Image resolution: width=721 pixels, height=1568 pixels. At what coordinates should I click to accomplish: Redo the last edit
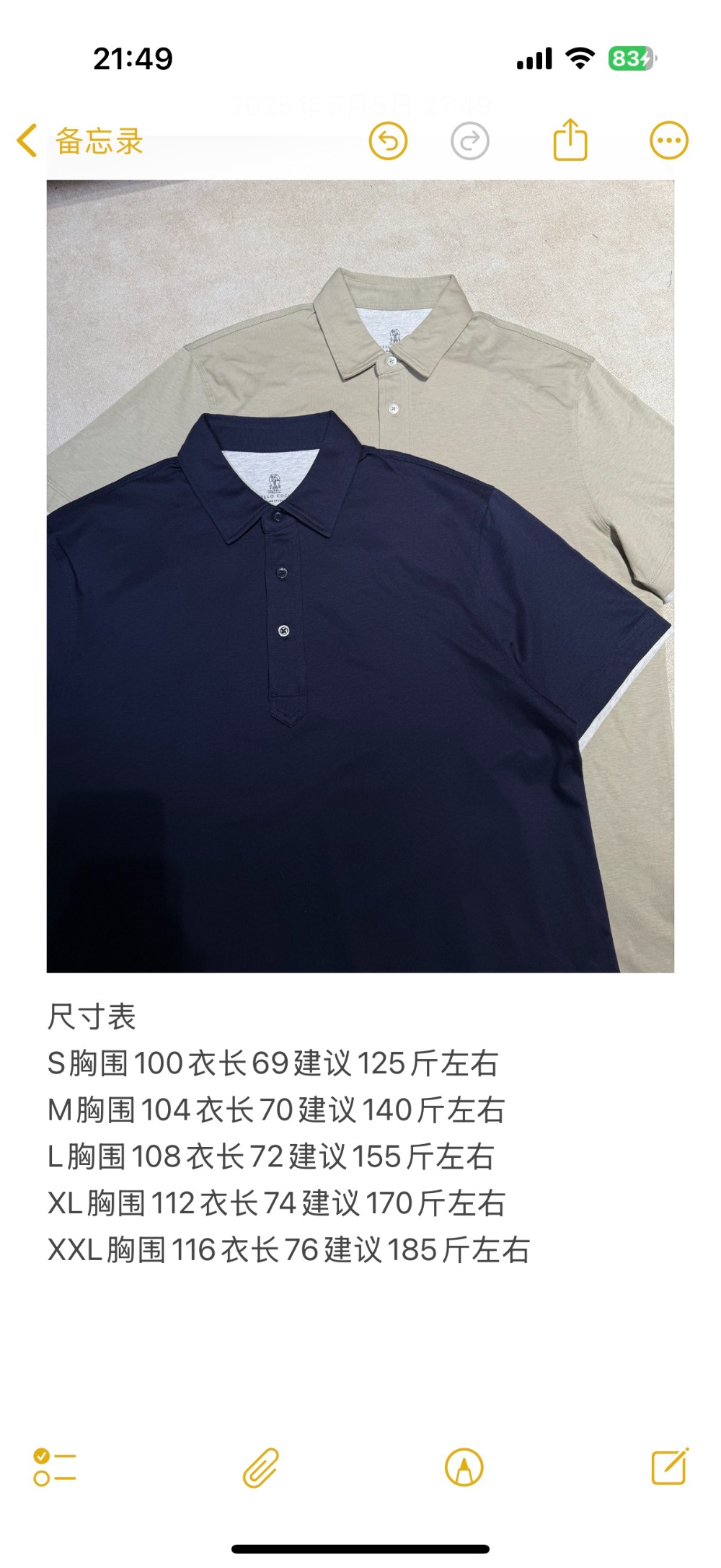pyautogui.click(x=470, y=141)
